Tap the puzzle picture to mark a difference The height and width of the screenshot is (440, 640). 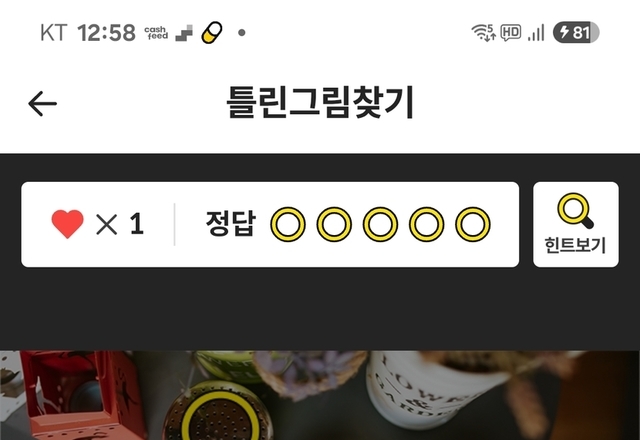pos(320,396)
